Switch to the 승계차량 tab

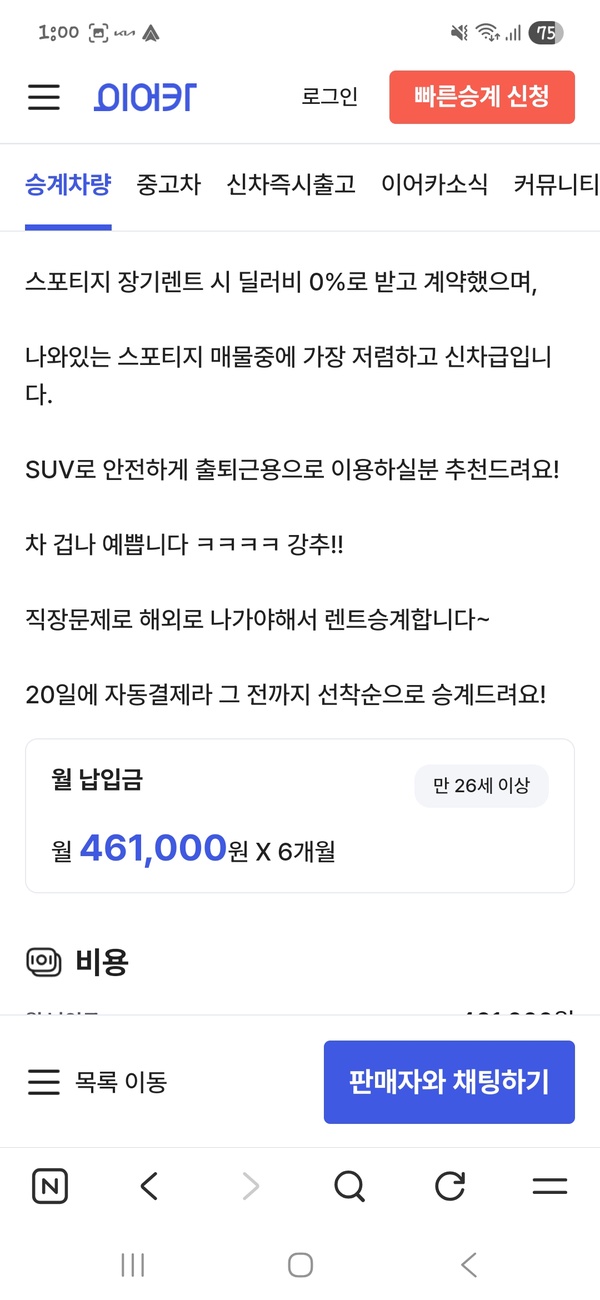pos(67,185)
